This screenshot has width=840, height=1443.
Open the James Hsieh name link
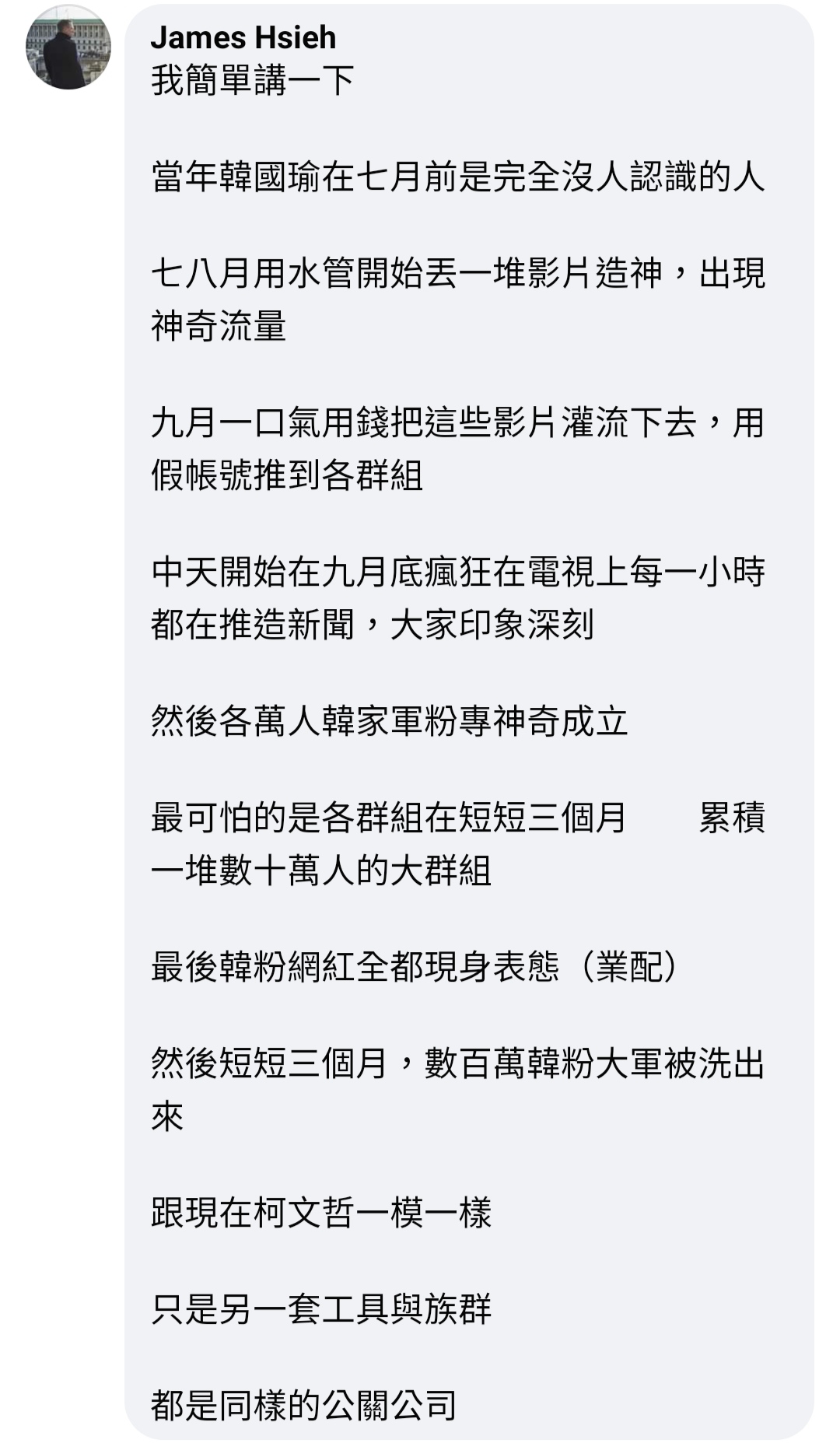[x=243, y=37]
